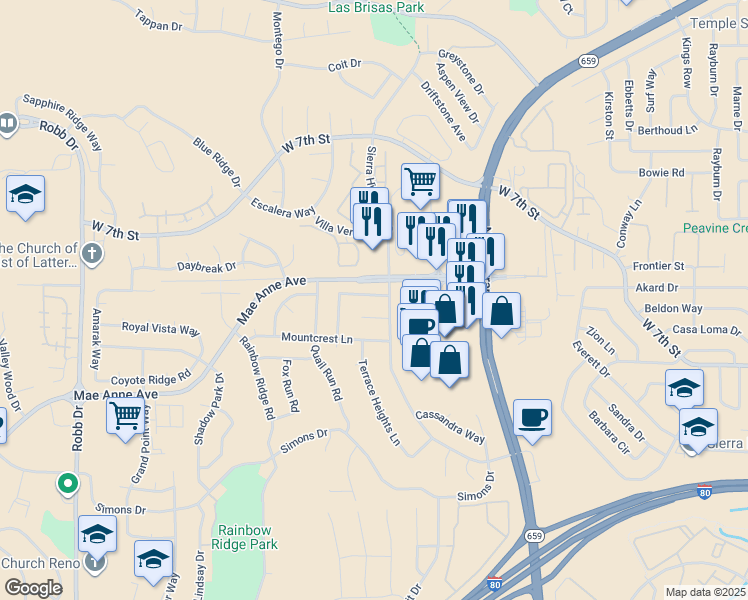Open the school marker left of Lindsay Dr

point(153,559)
